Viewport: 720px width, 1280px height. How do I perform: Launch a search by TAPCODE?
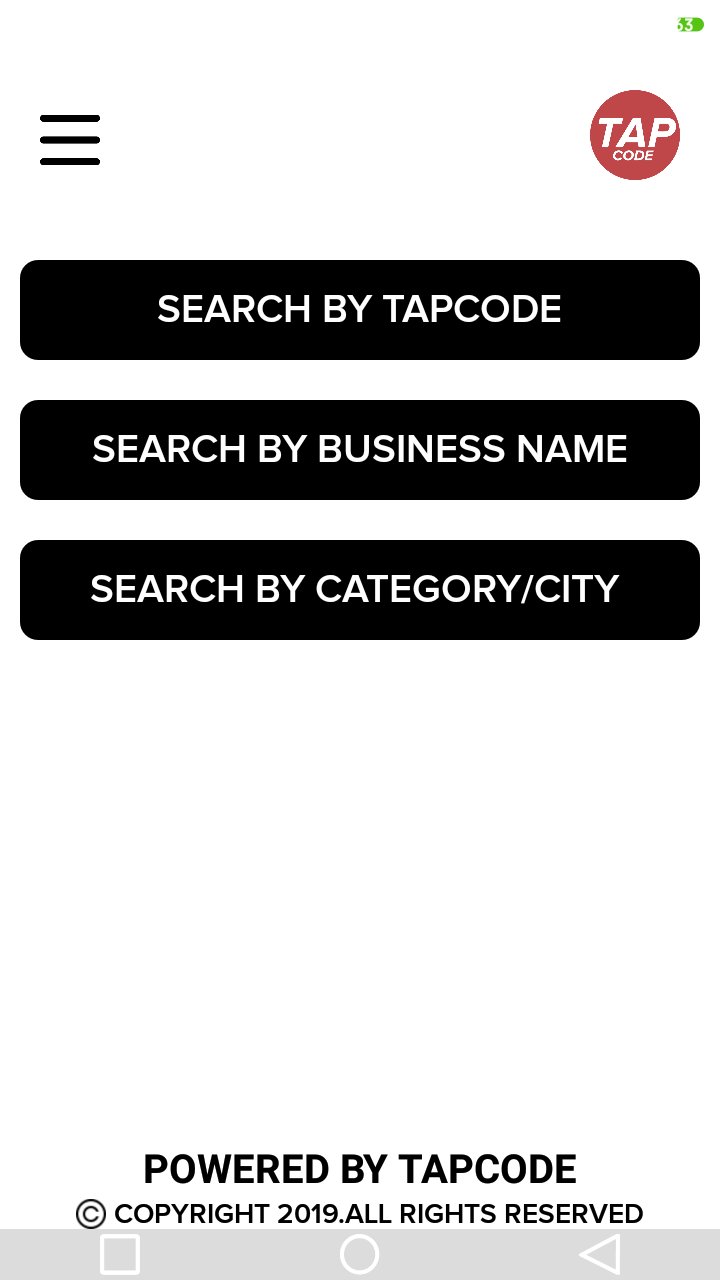(x=360, y=310)
